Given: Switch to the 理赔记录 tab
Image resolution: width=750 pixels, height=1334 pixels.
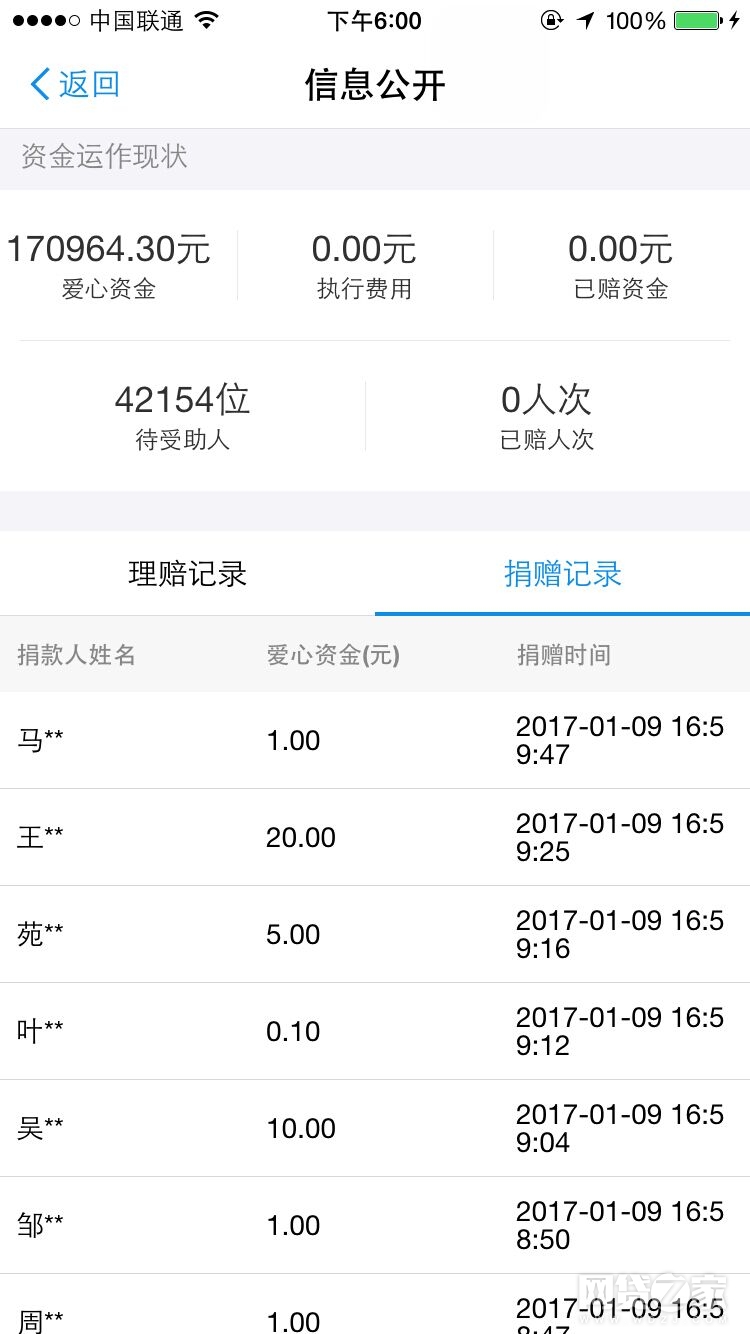Looking at the screenshot, I should point(187,574).
